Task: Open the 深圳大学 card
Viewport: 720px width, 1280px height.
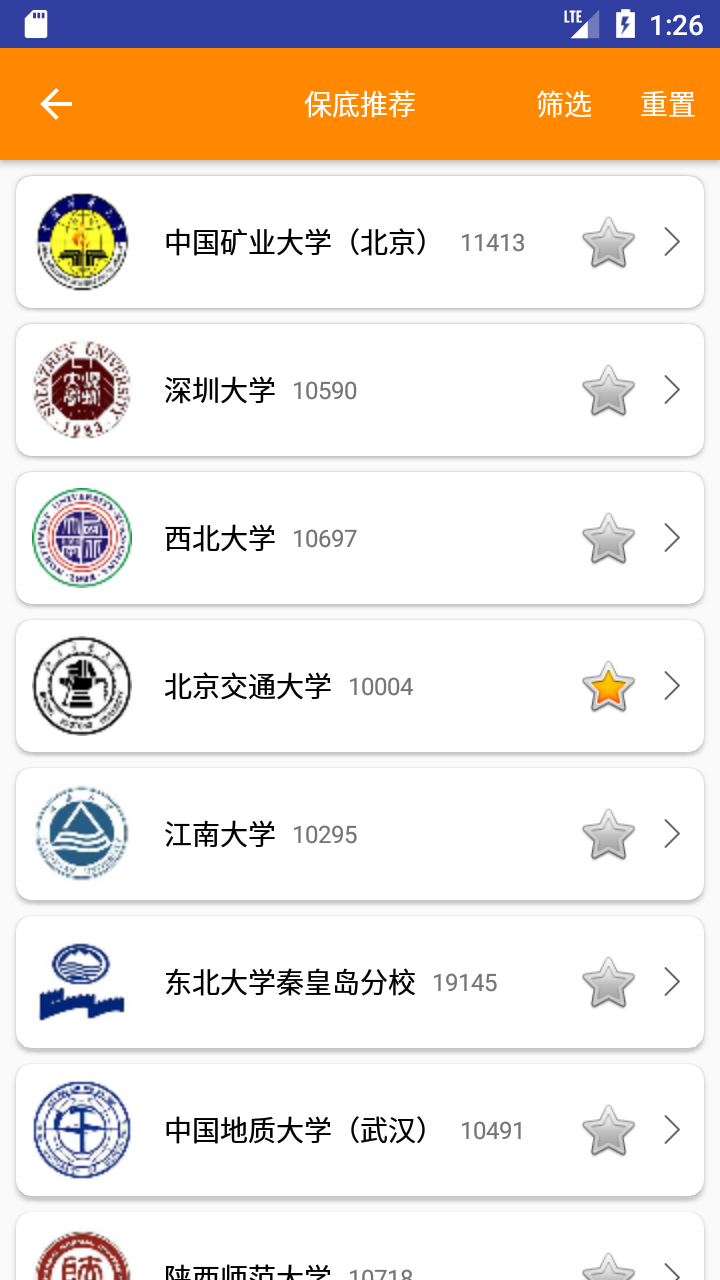Action: pyautogui.click(x=360, y=390)
